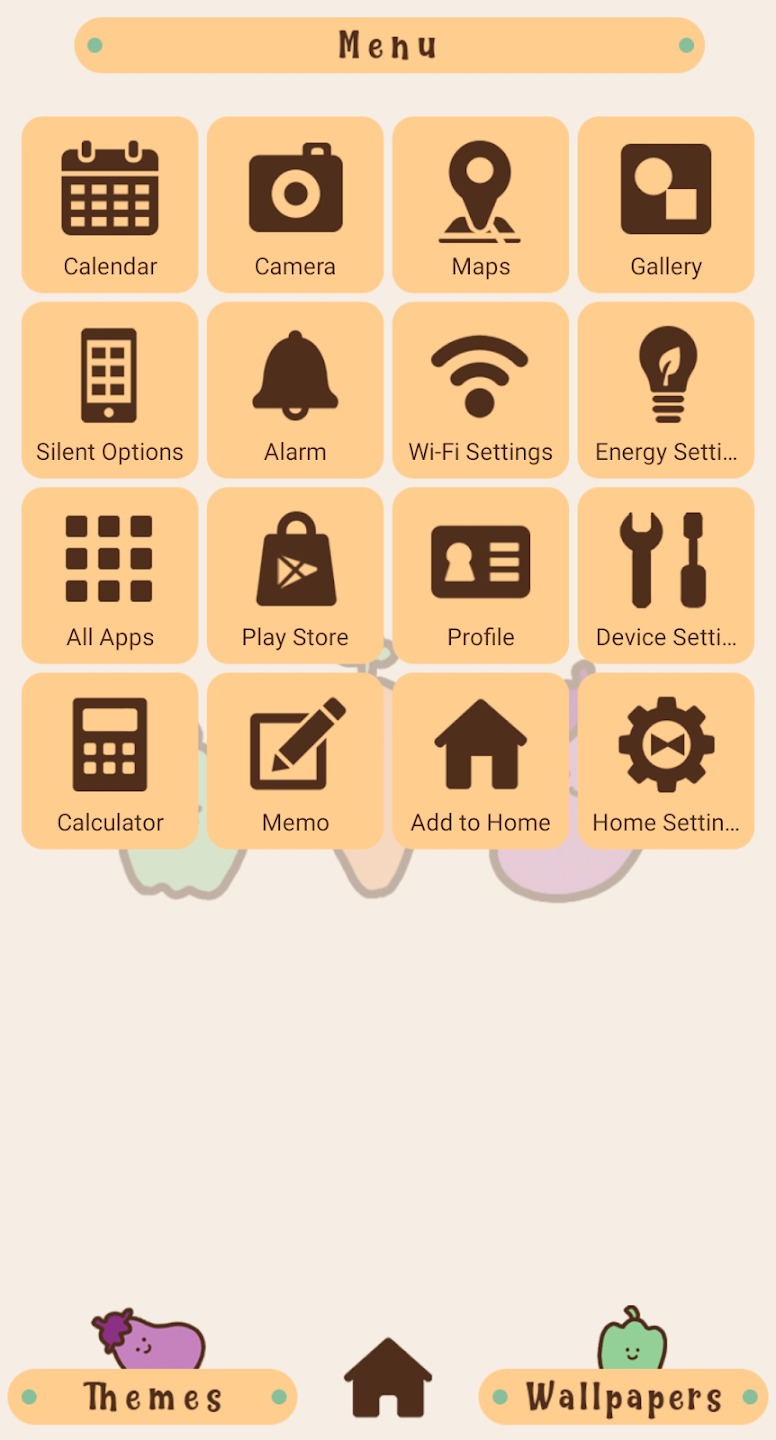Launch the Play Store
The width and height of the screenshot is (776, 1440).
[295, 575]
